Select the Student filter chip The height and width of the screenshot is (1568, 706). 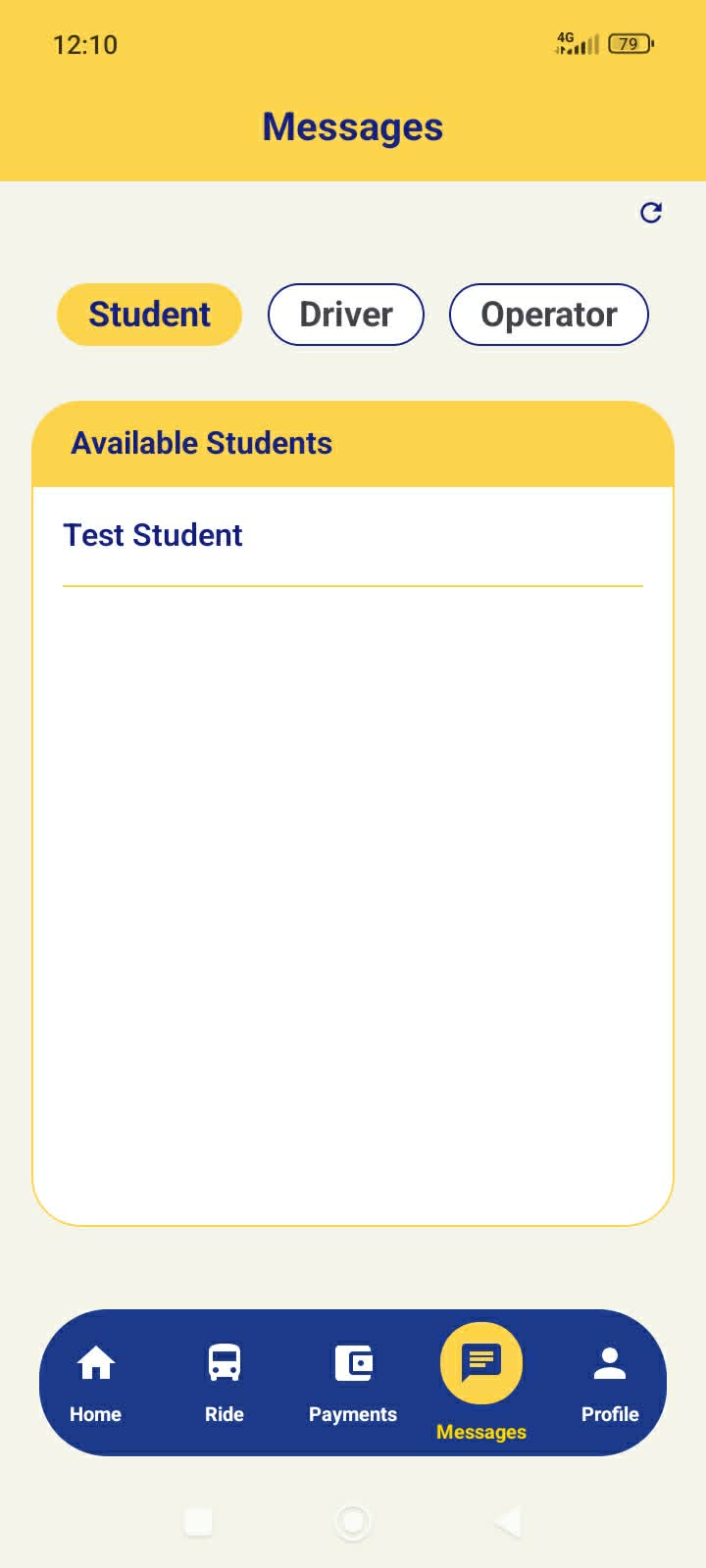click(x=149, y=315)
